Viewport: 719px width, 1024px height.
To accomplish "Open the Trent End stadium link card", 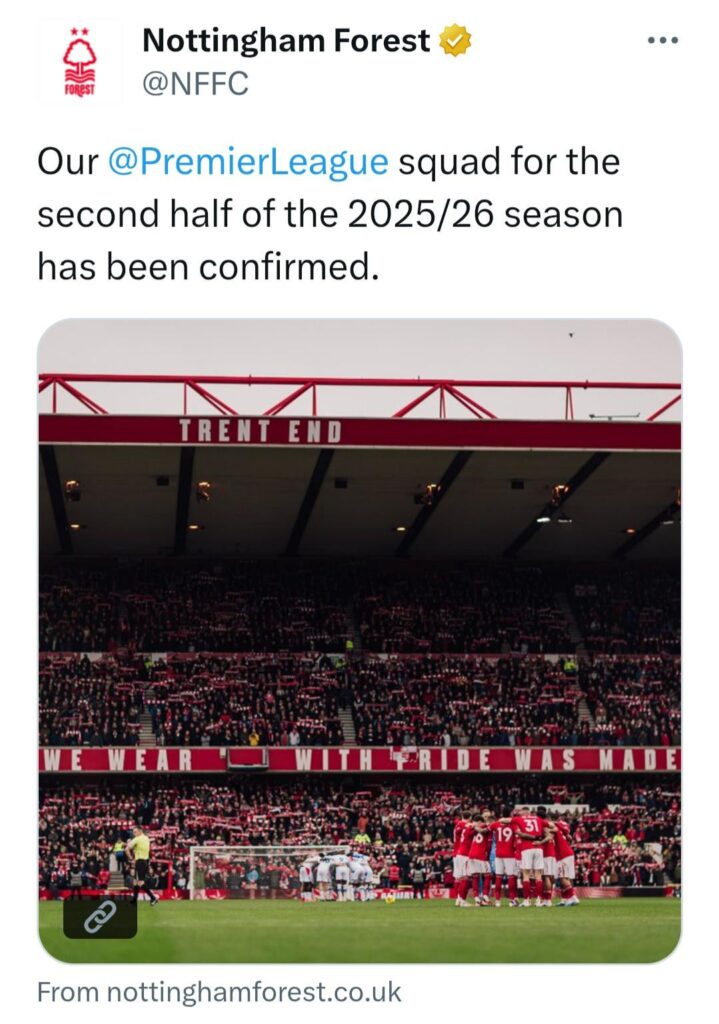I will pos(360,640).
